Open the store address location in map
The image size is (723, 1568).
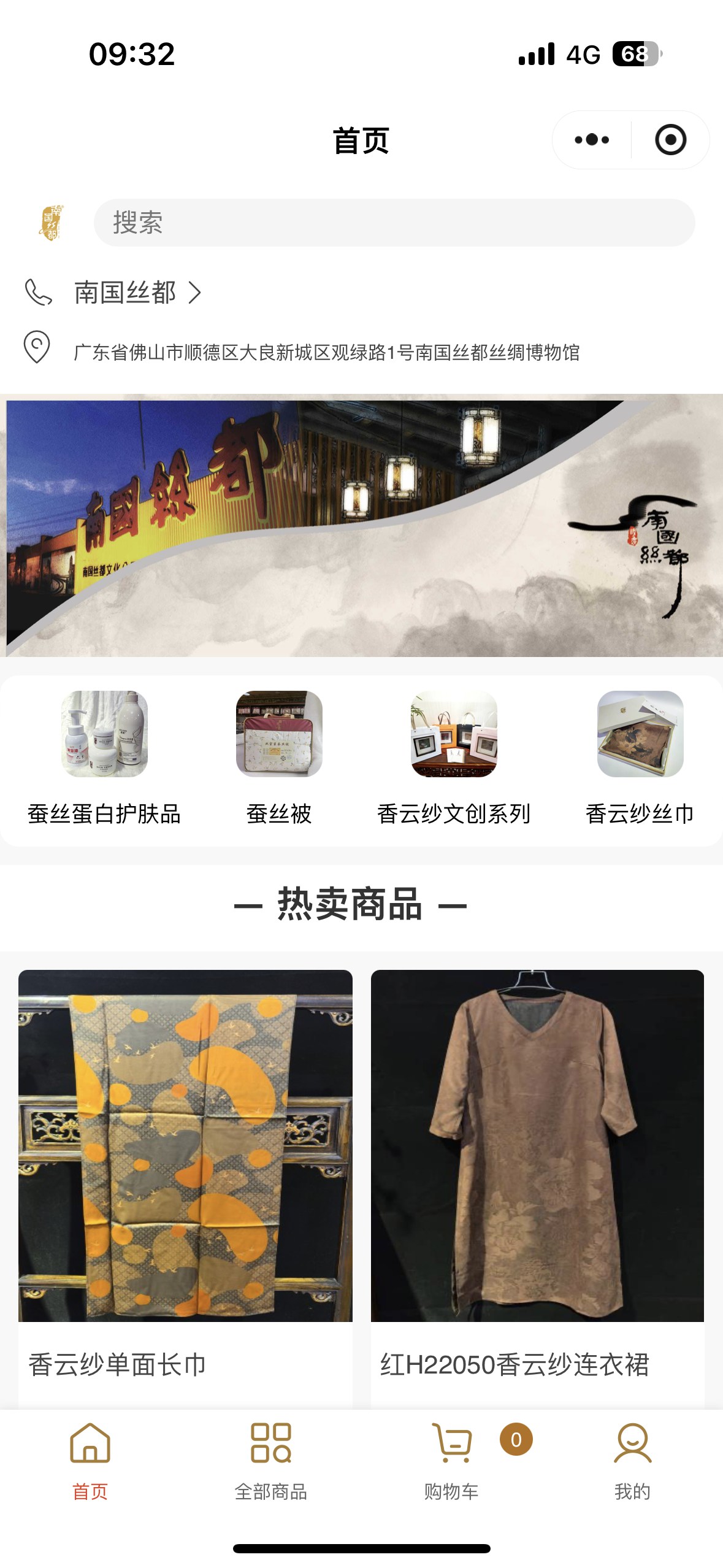(x=326, y=352)
